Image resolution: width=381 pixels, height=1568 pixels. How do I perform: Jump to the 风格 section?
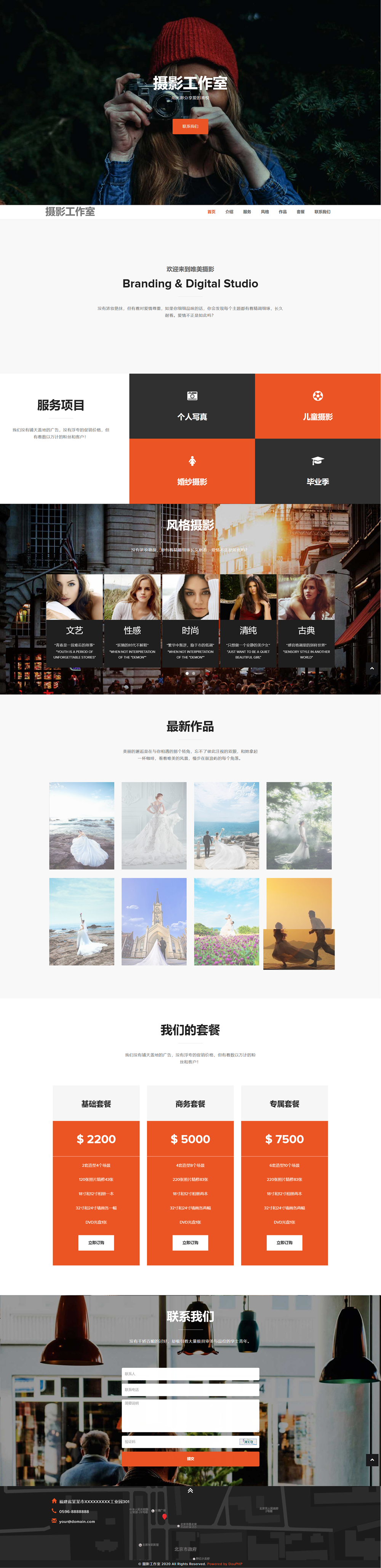pyautogui.click(x=264, y=212)
